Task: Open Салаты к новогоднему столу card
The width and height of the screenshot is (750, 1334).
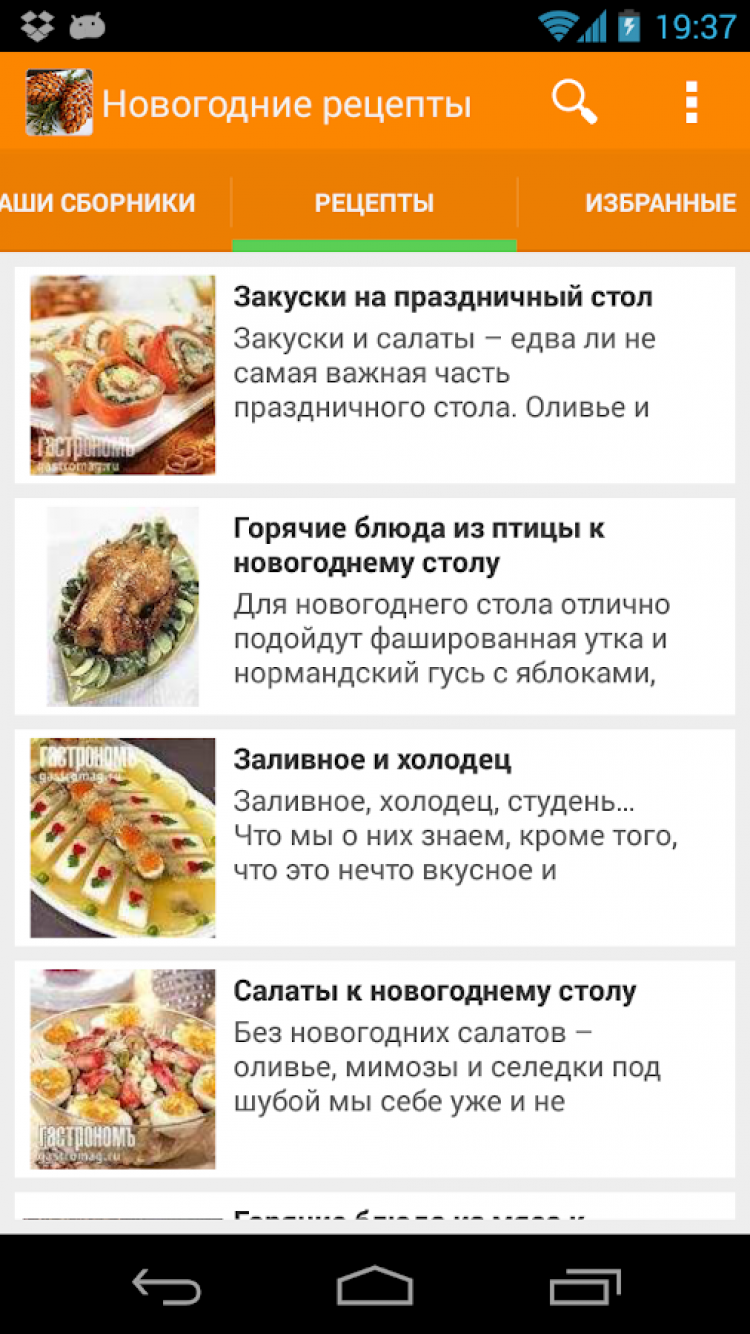Action: point(375,1068)
